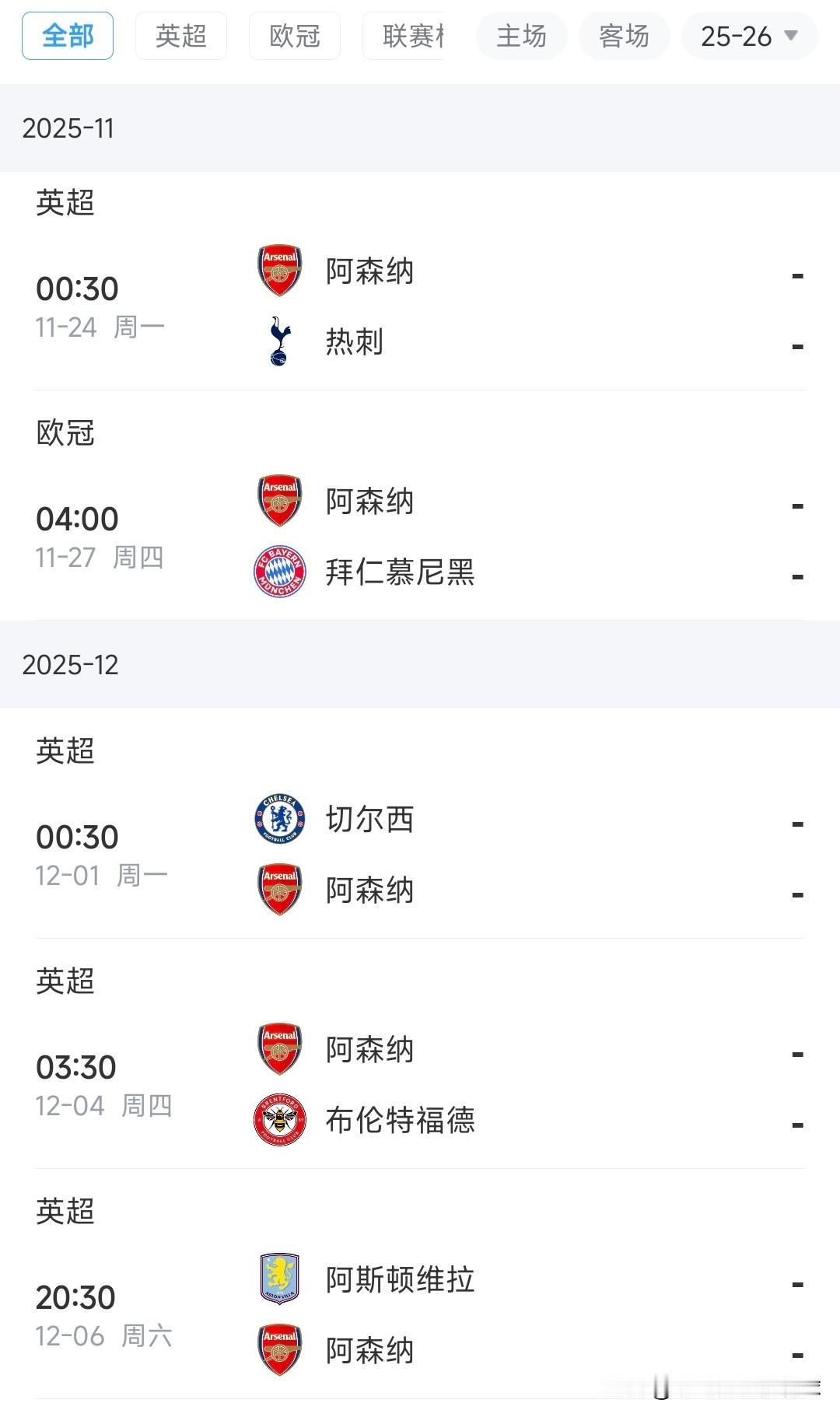Screen dimensions: 840x1417
Task: Open the 阿森纳 vs 拜仁慕尼黑 match
Action: tap(420, 537)
